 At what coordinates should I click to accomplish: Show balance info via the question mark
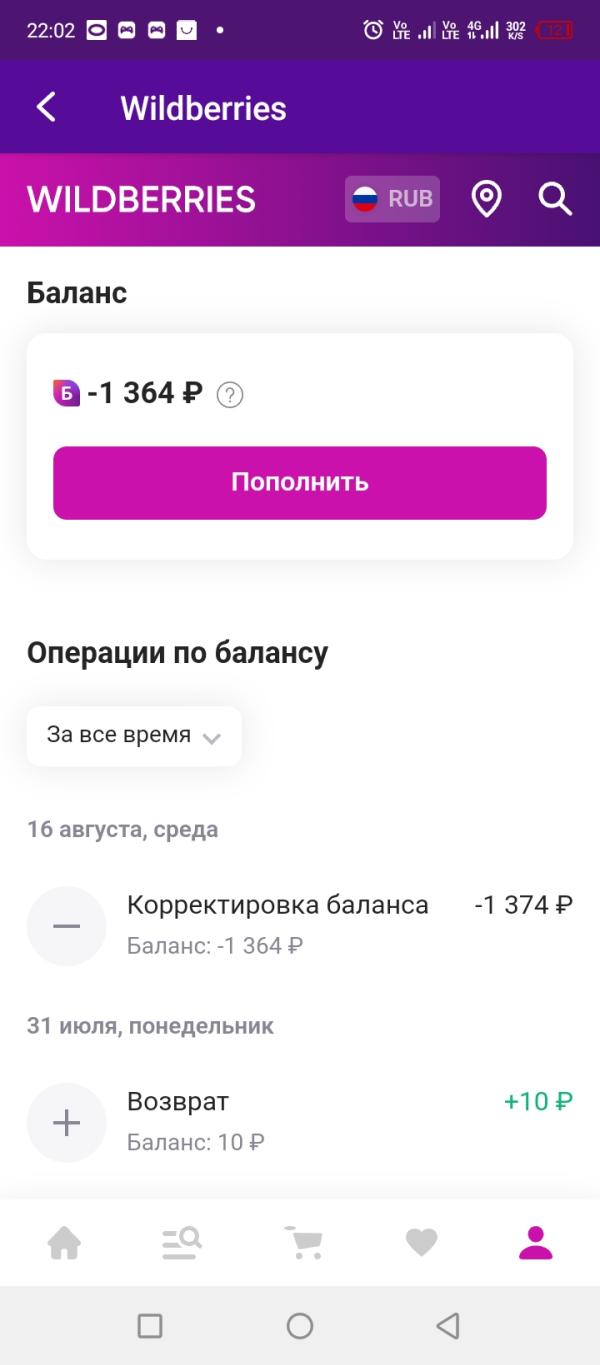click(230, 395)
